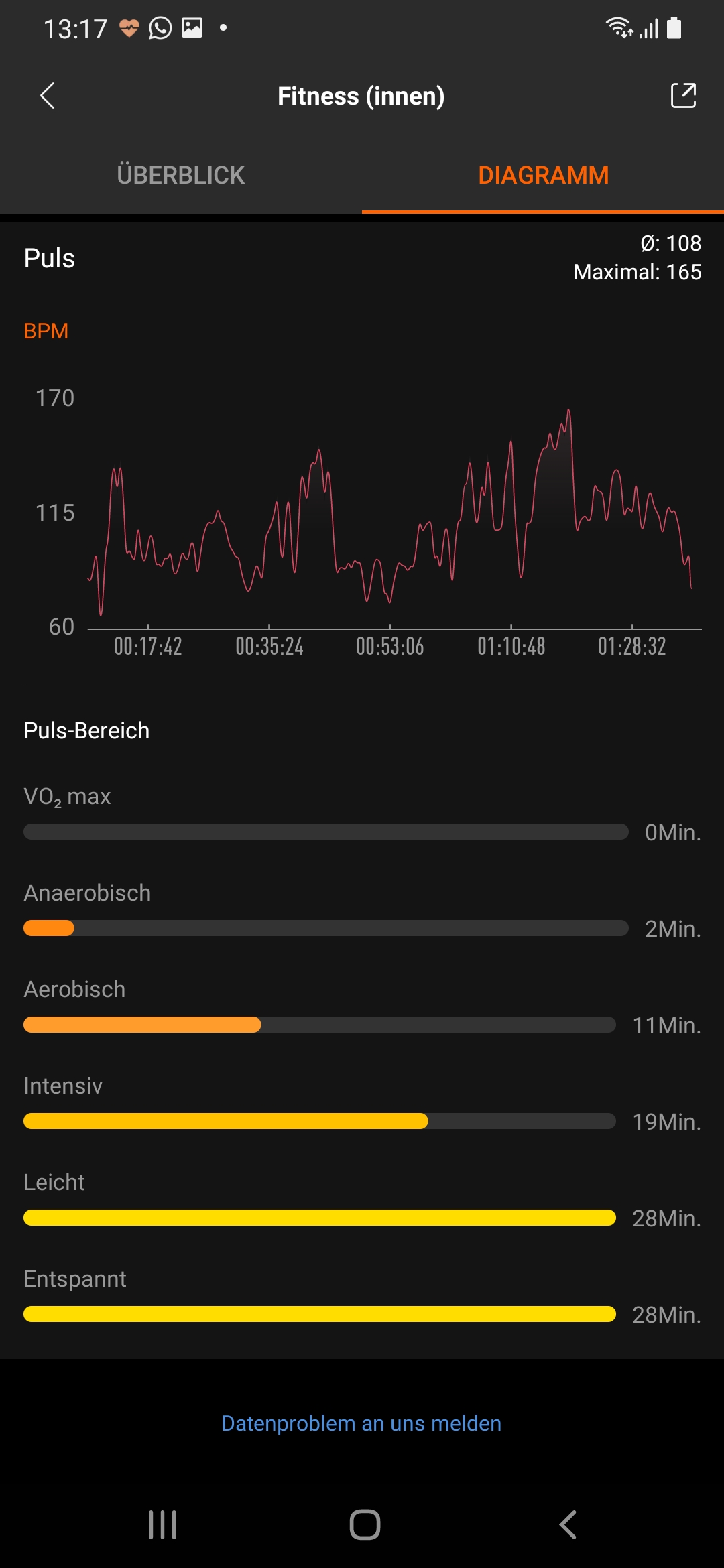Switch to the ÜBERBLICK tab
The image size is (724, 1568).
pos(180,176)
